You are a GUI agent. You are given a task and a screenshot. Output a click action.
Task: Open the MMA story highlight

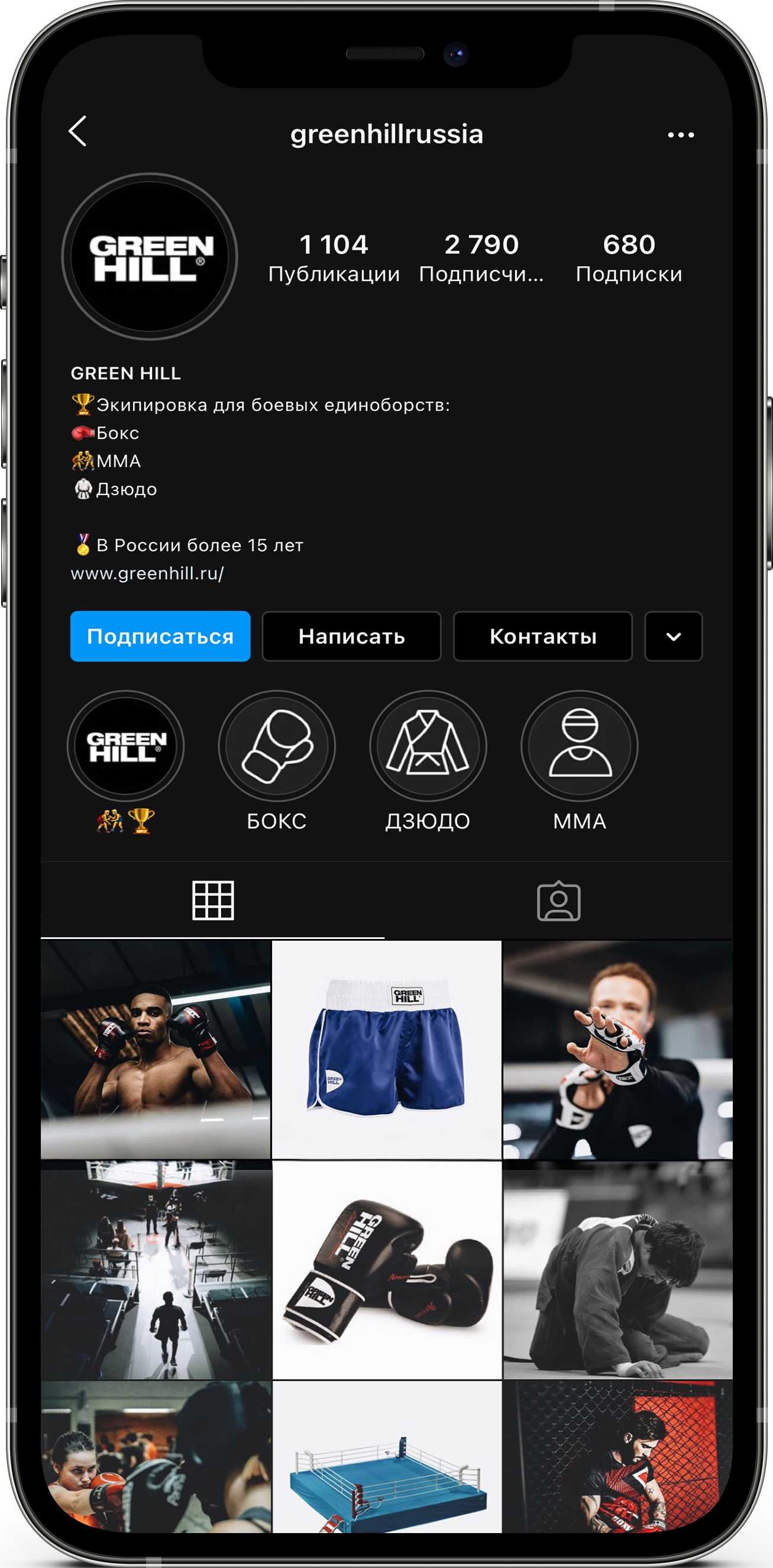coord(579,746)
